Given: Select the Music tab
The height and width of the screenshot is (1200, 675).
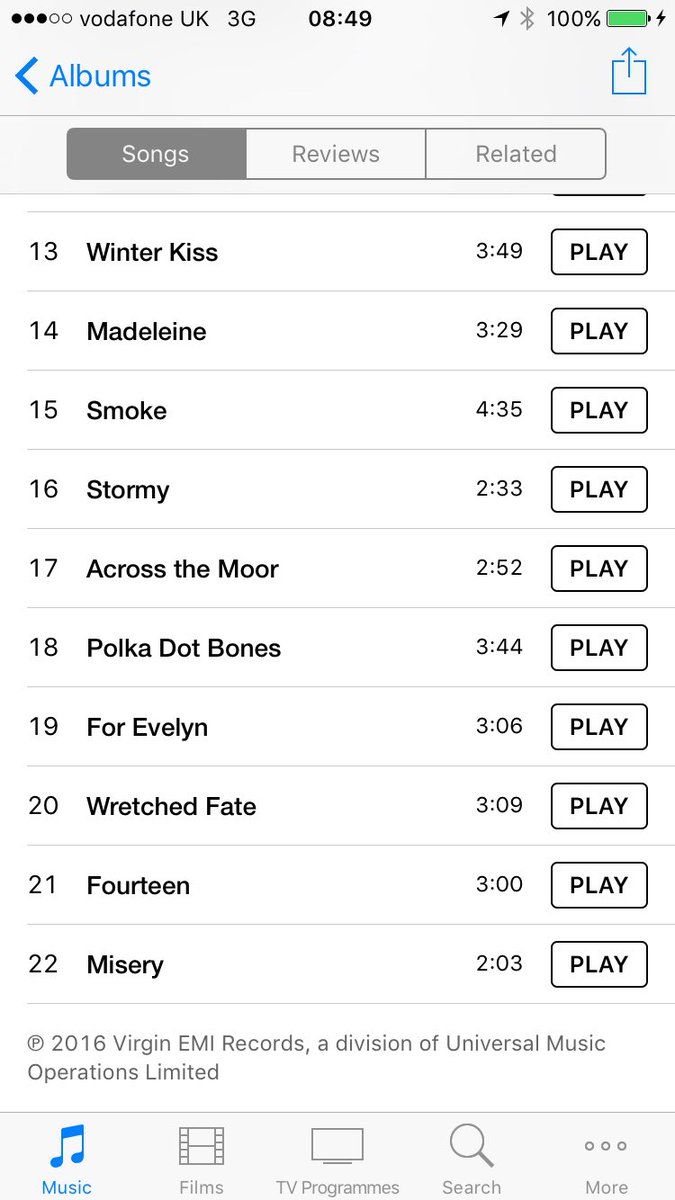Looking at the screenshot, I should pyautogui.click(x=67, y=1158).
